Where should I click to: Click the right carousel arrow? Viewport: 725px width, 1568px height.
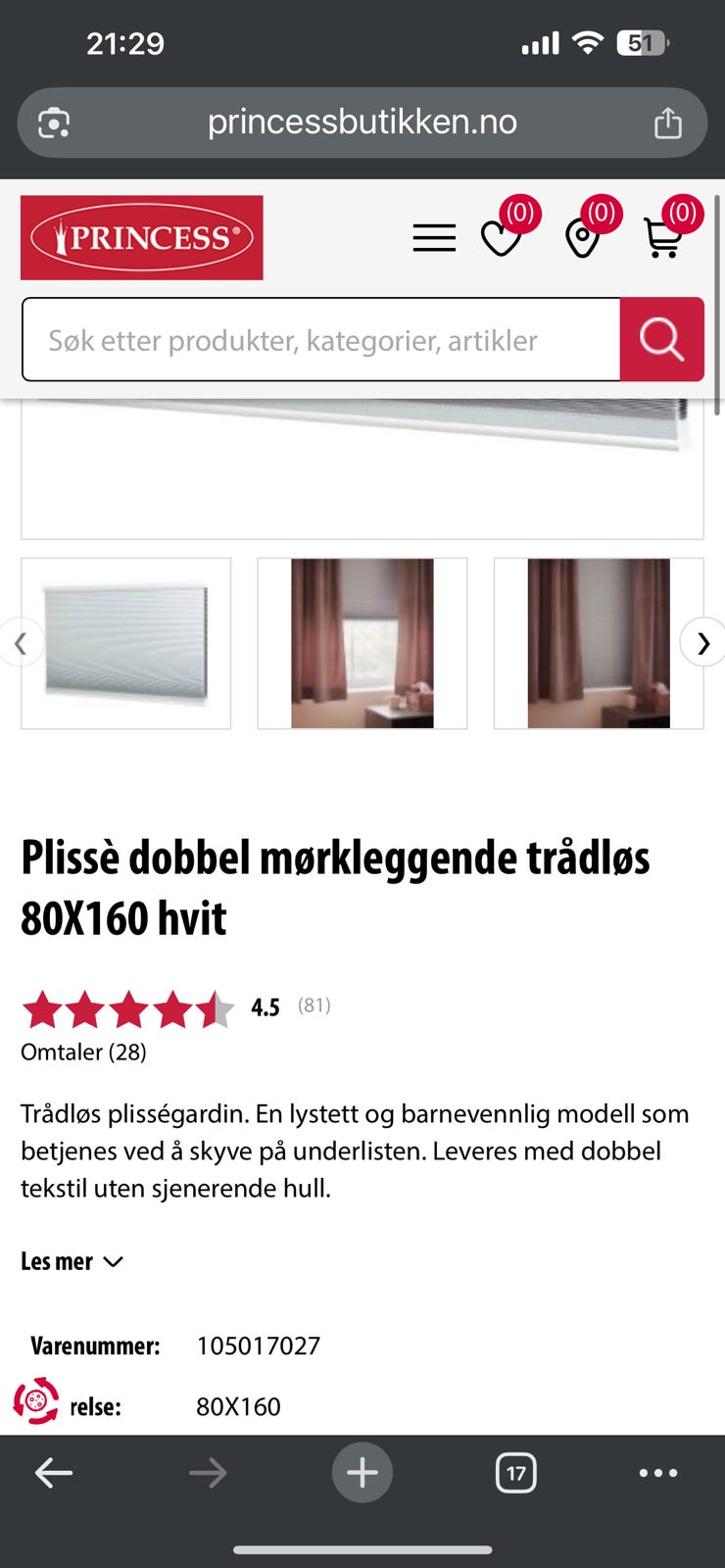point(702,643)
